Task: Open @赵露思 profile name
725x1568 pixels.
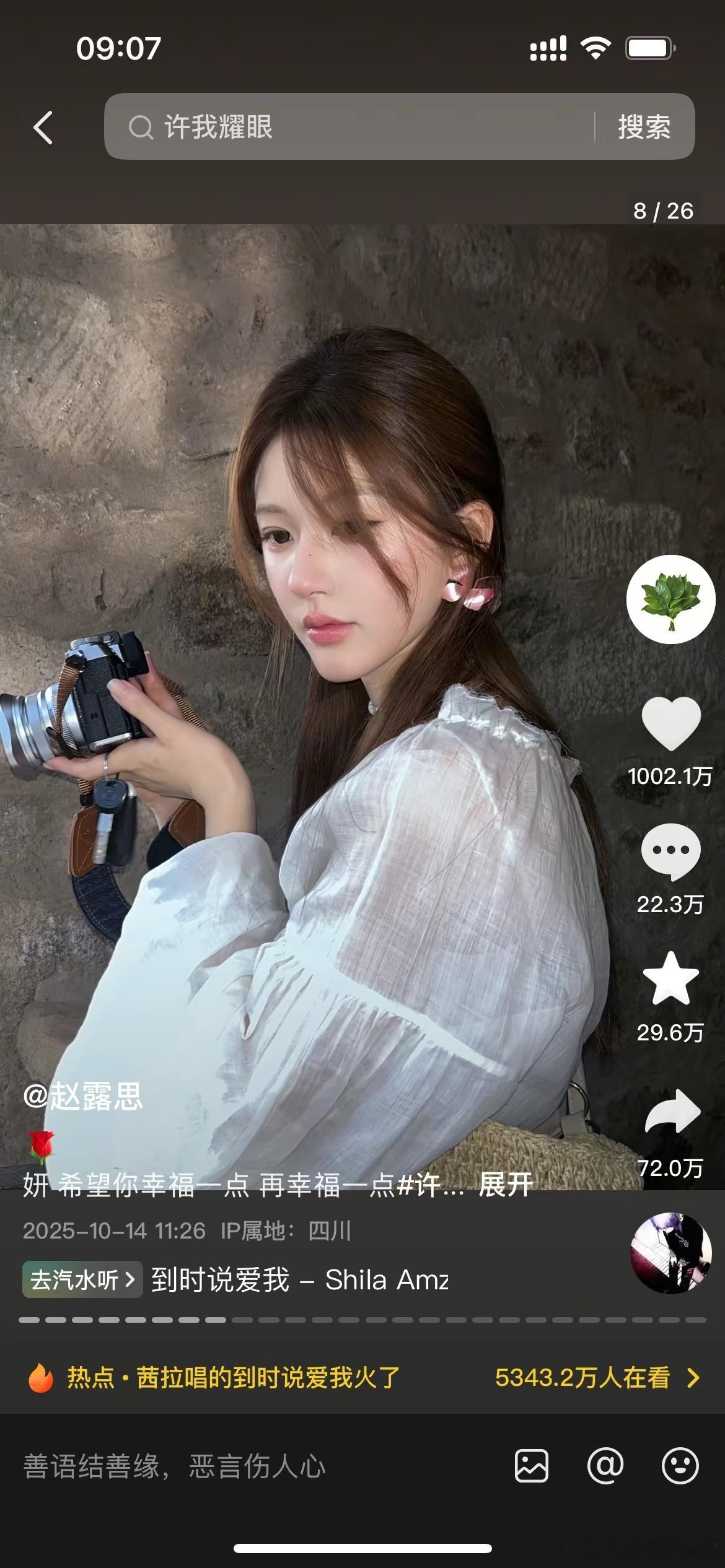Action: click(83, 1096)
